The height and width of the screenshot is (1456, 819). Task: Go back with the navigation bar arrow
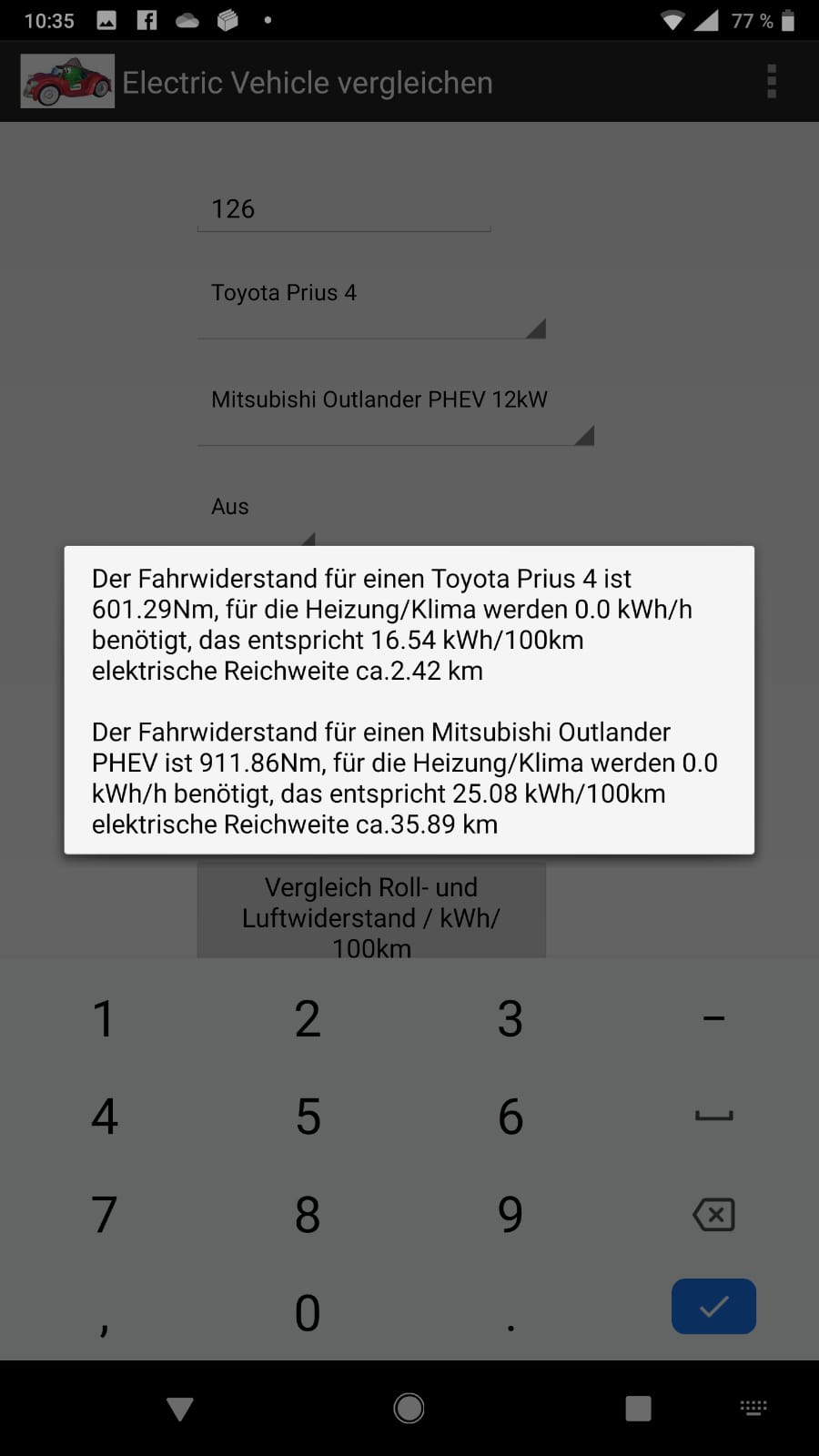click(x=180, y=1409)
